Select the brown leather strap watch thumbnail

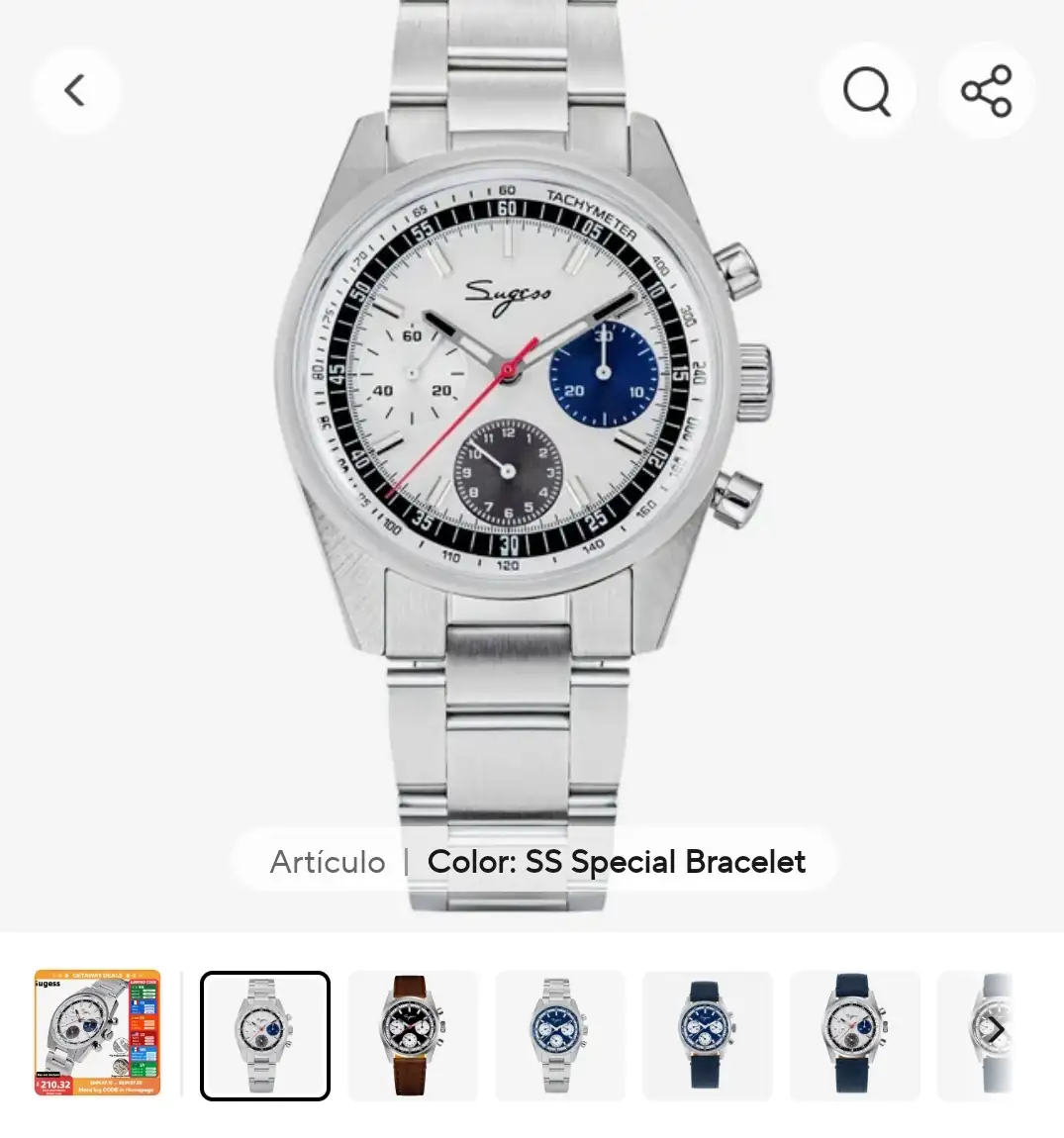click(x=413, y=1035)
